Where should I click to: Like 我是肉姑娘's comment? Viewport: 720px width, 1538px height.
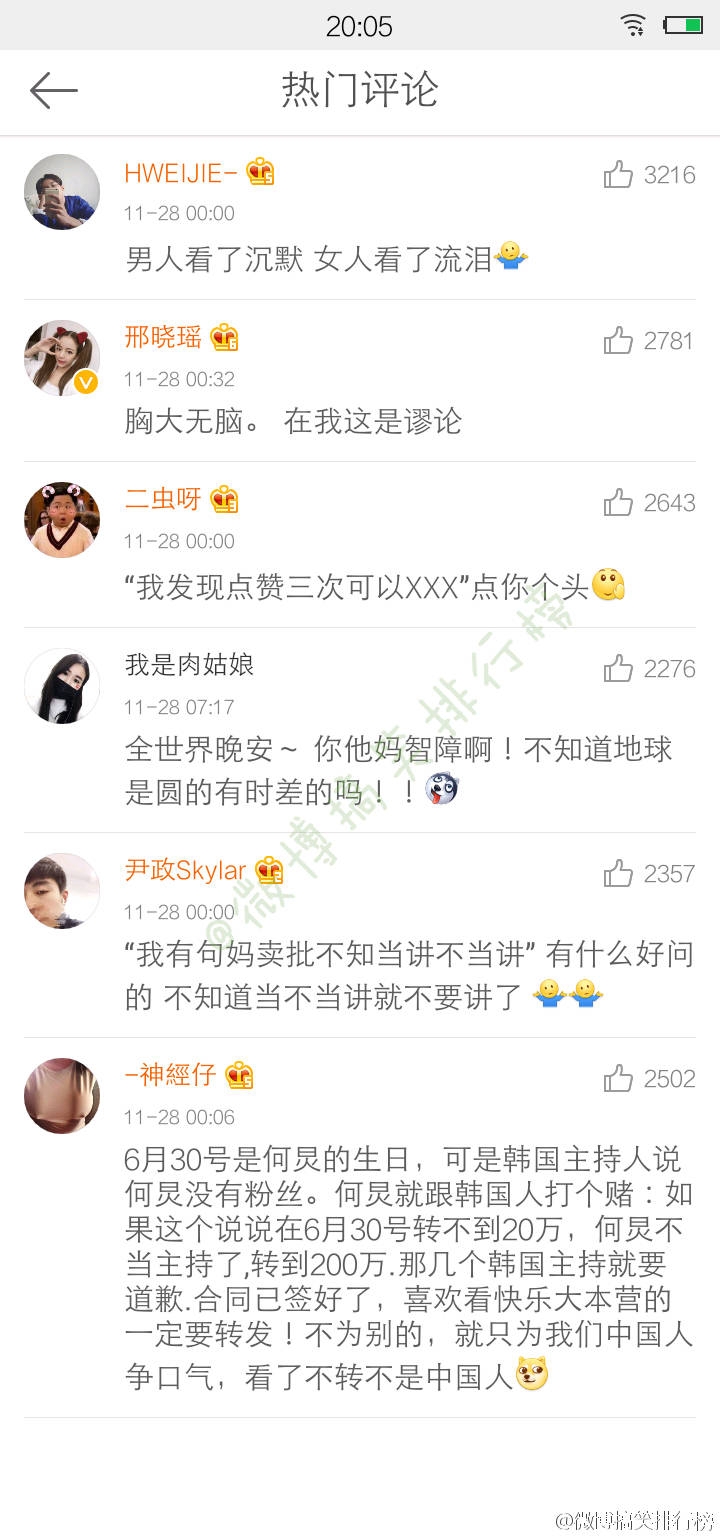618,669
